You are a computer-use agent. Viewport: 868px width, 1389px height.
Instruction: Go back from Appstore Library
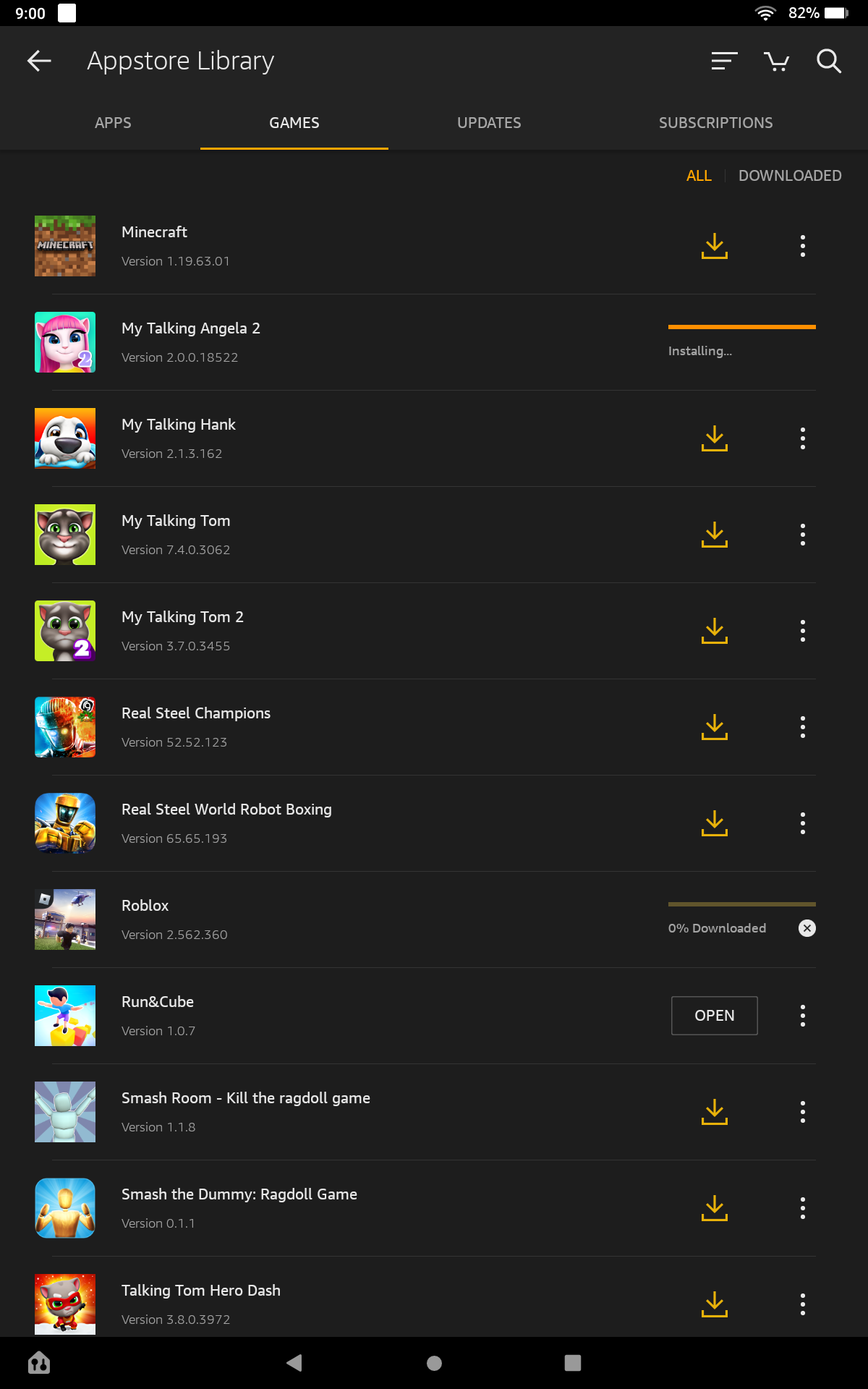click(39, 61)
